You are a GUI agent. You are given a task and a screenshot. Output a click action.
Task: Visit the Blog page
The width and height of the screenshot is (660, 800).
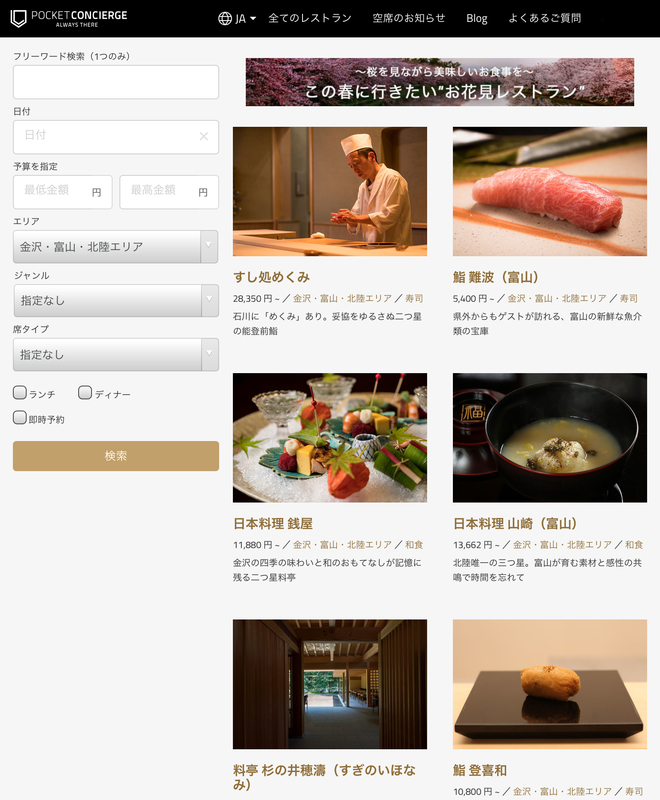pyautogui.click(x=477, y=18)
